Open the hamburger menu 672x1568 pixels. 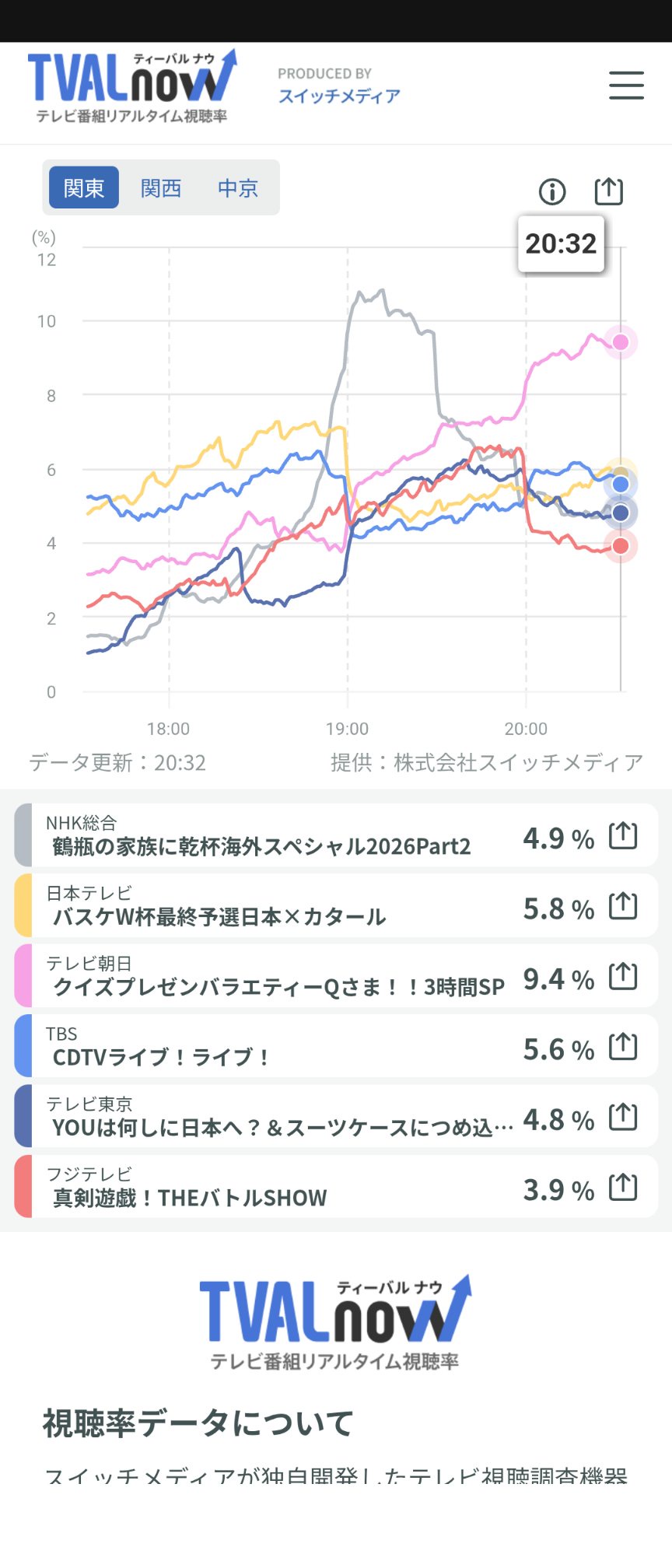coord(626,85)
